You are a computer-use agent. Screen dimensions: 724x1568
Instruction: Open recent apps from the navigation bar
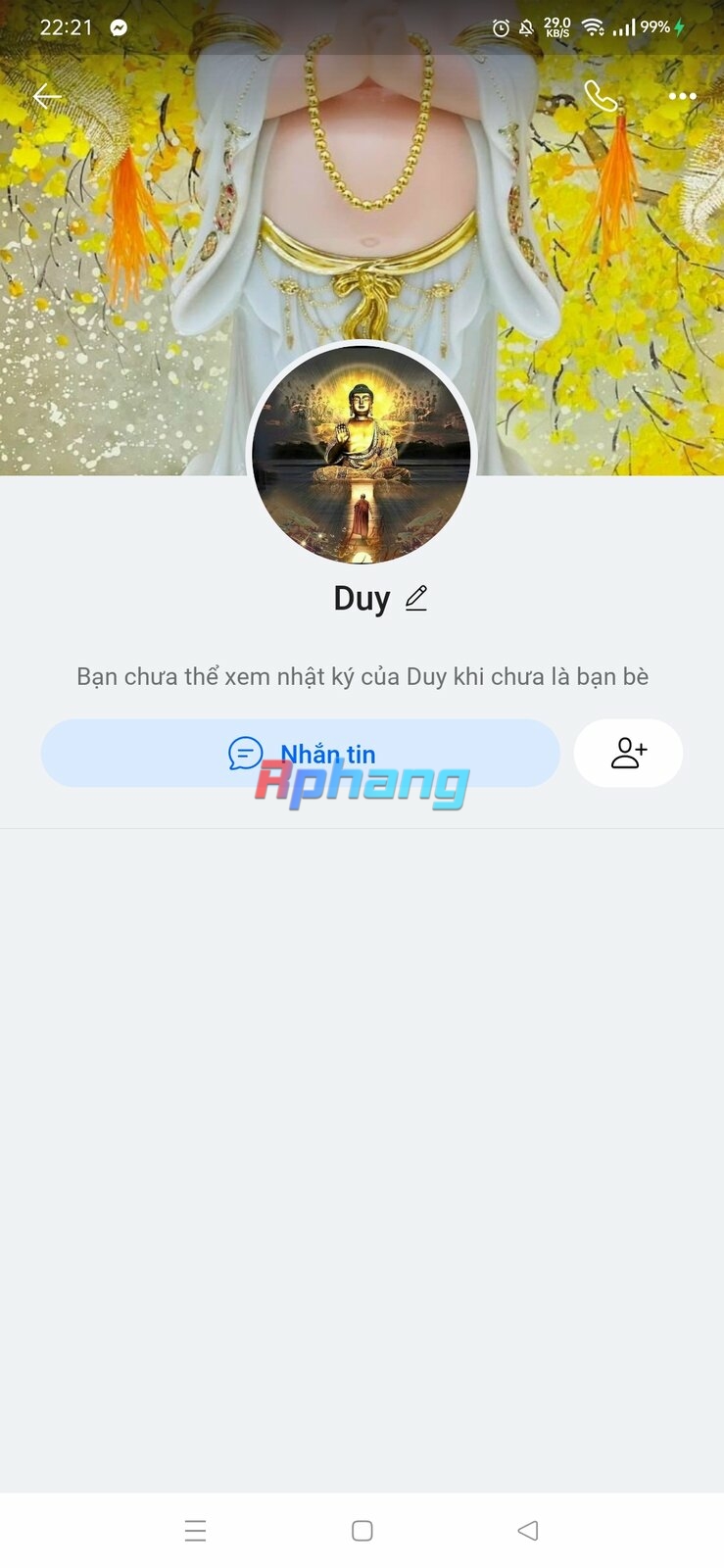point(196,1530)
